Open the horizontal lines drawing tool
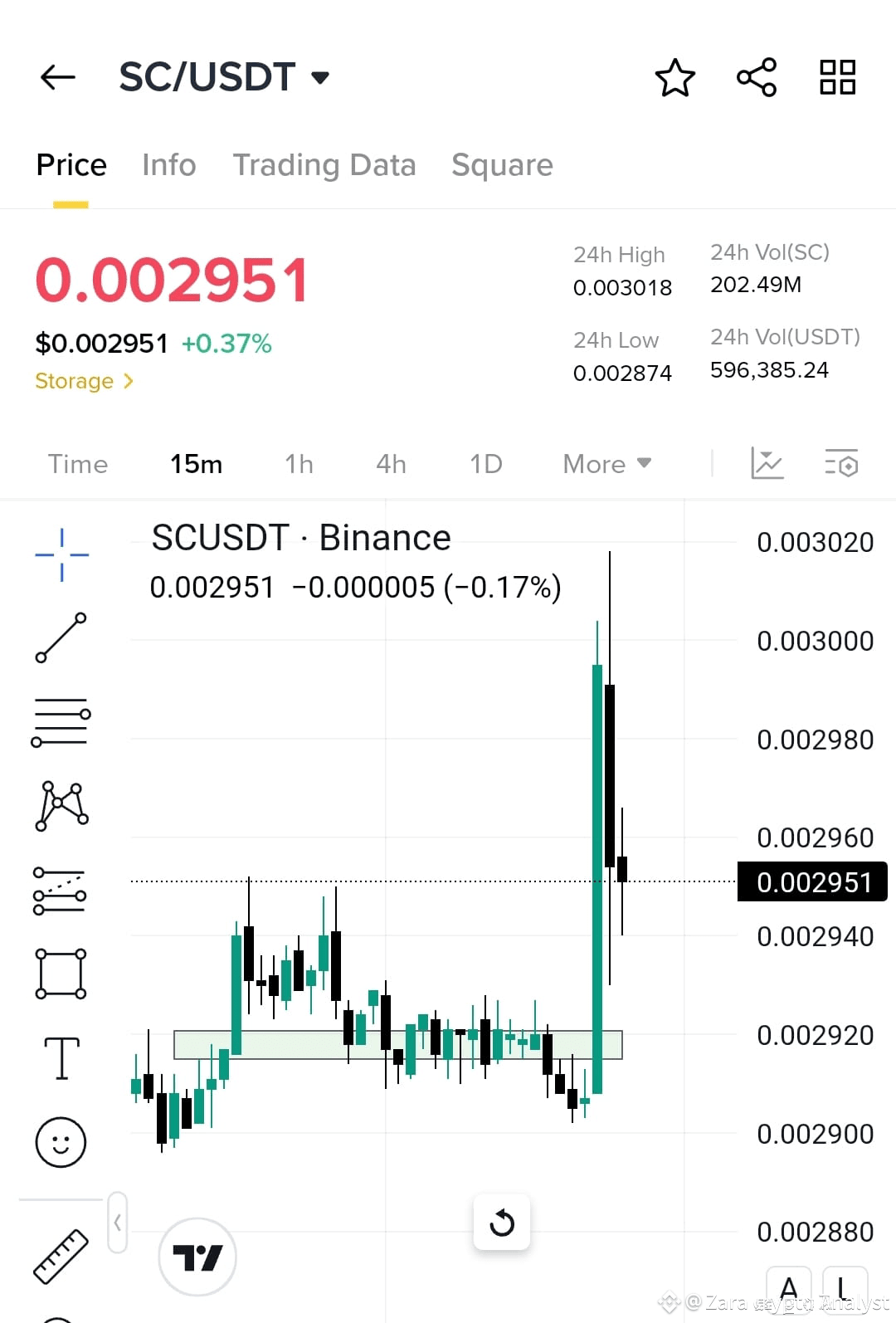Viewport: 896px width, 1323px height. click(61, 720)
